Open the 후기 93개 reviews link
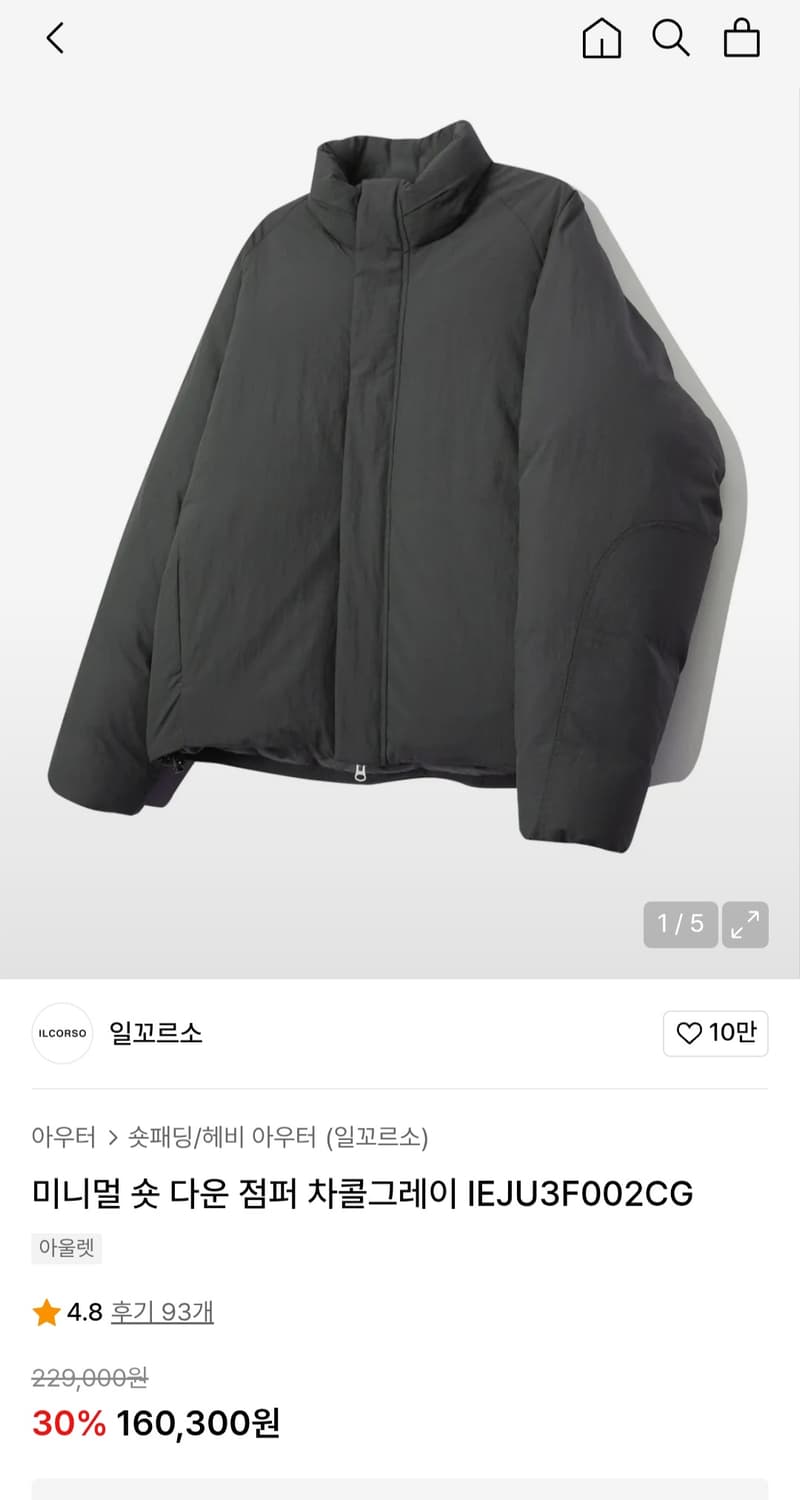The image size is (800, 1500). click(x=160, y=1311)
